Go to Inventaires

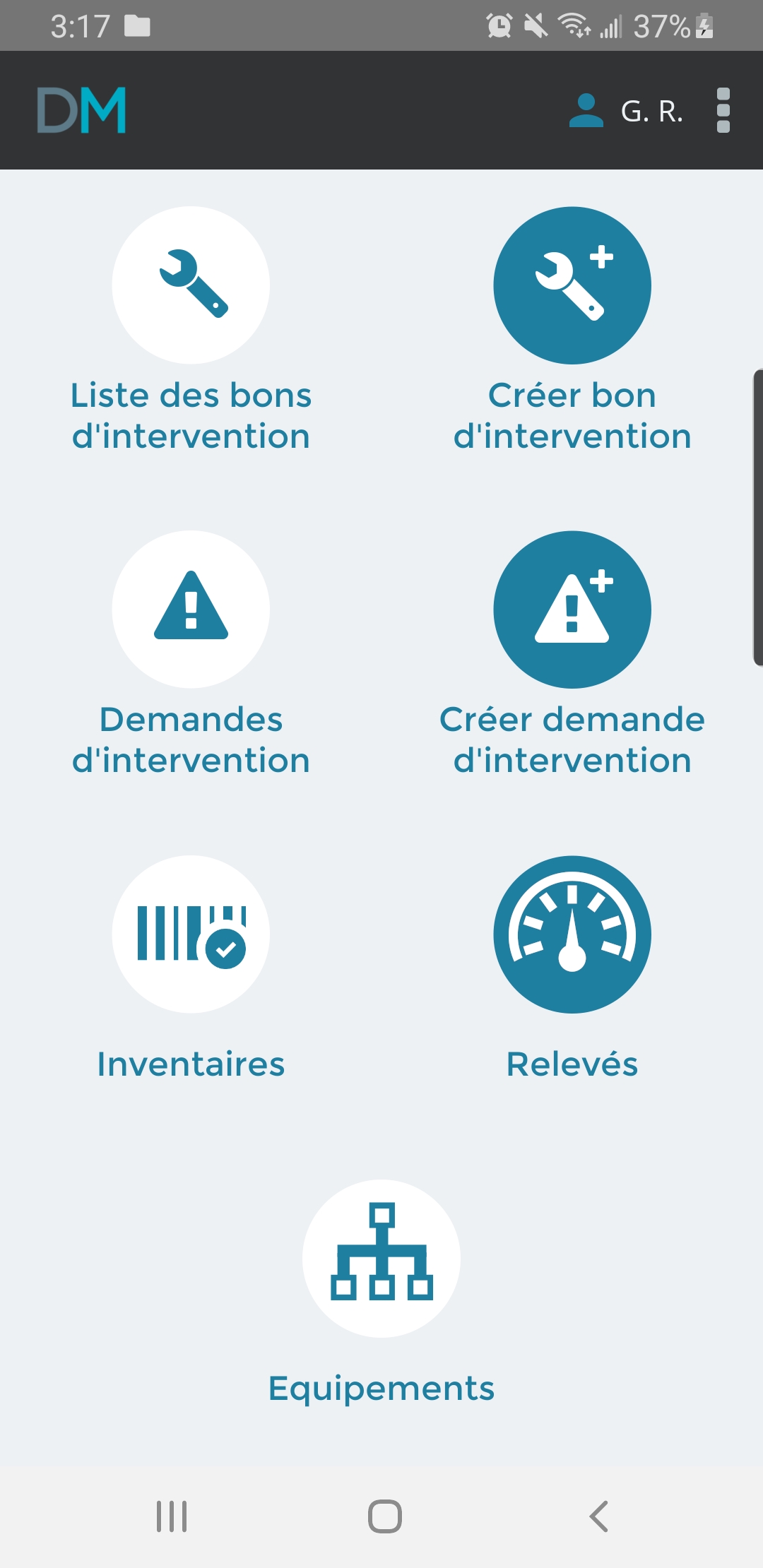[191, 934]
